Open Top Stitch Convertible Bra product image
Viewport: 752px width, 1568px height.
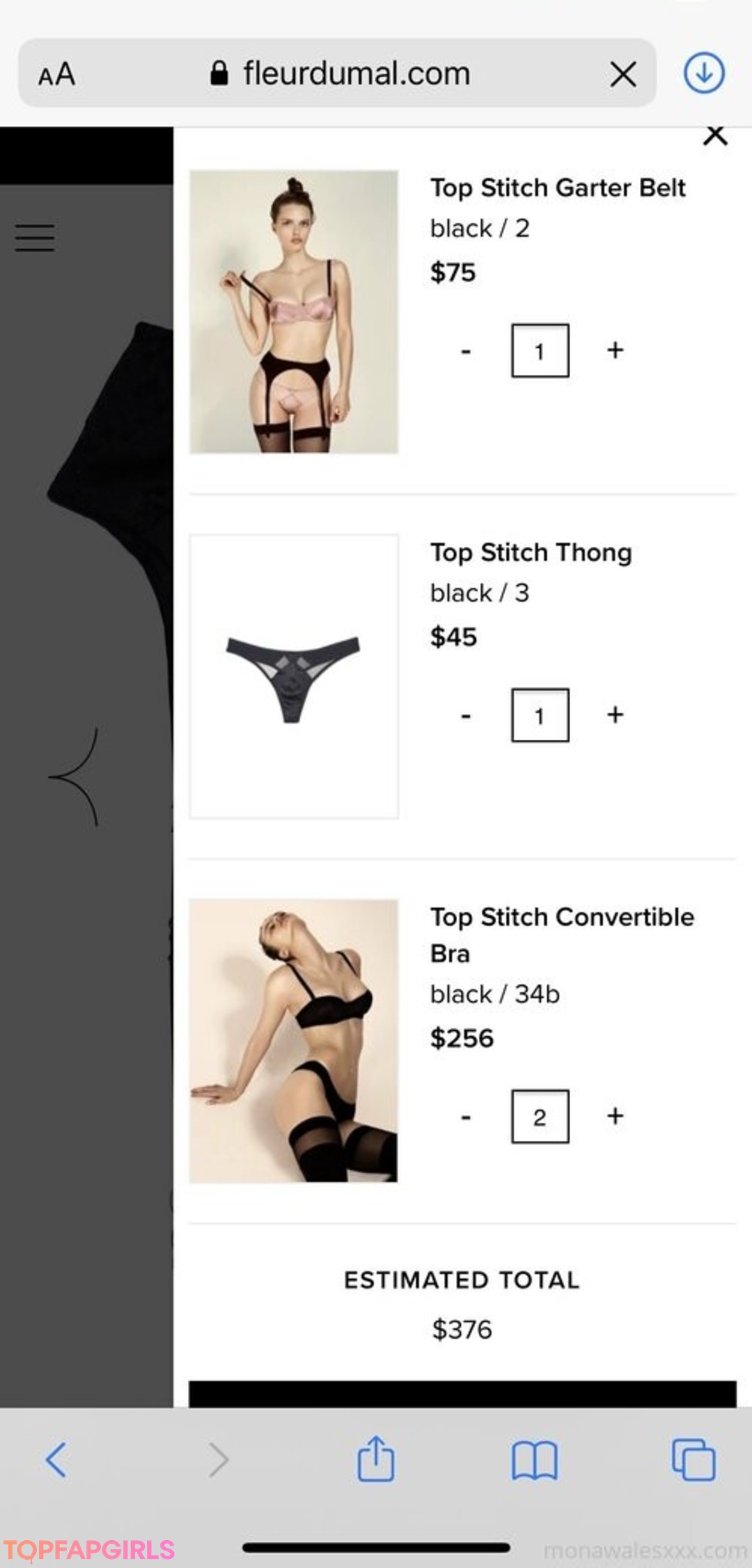click(x=294, y=1041)
